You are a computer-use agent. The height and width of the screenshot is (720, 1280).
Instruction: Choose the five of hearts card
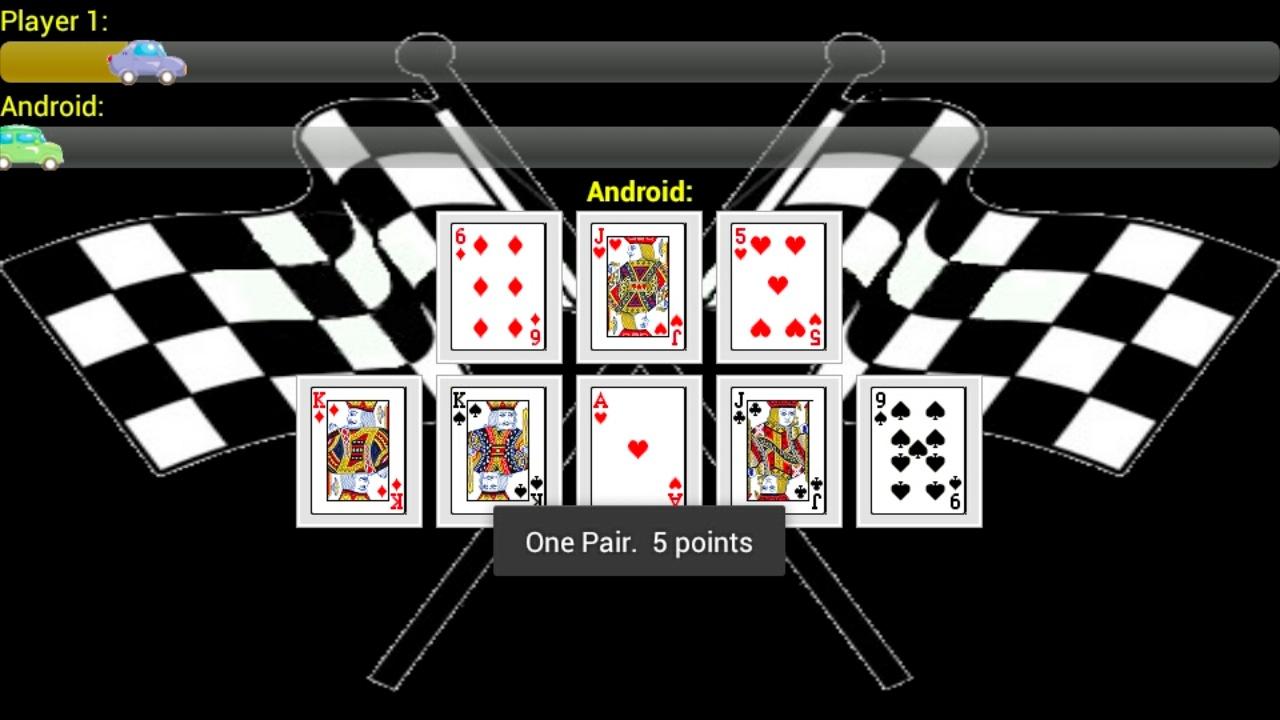[778, 287]
